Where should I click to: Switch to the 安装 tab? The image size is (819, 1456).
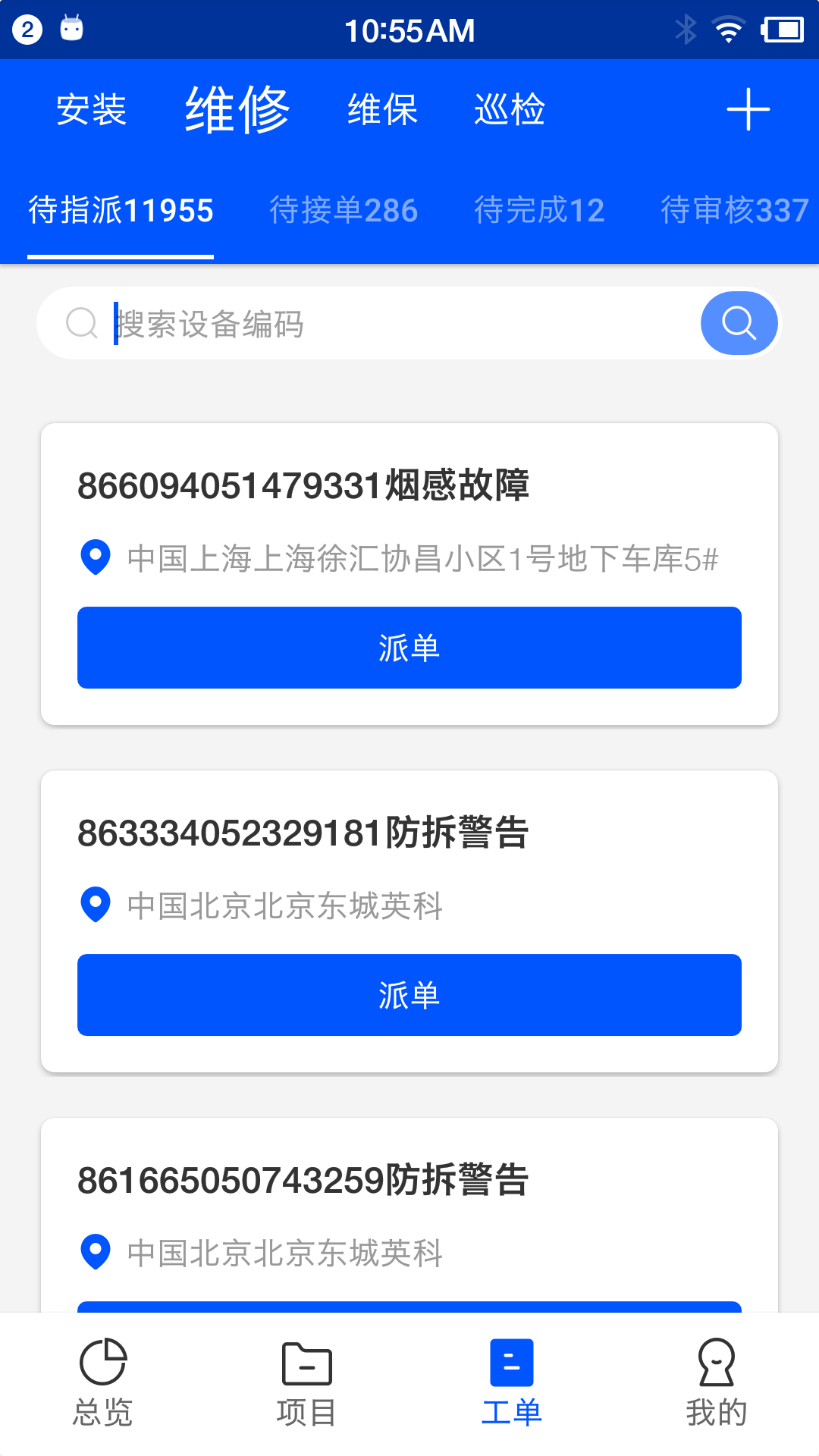(91, 110)
